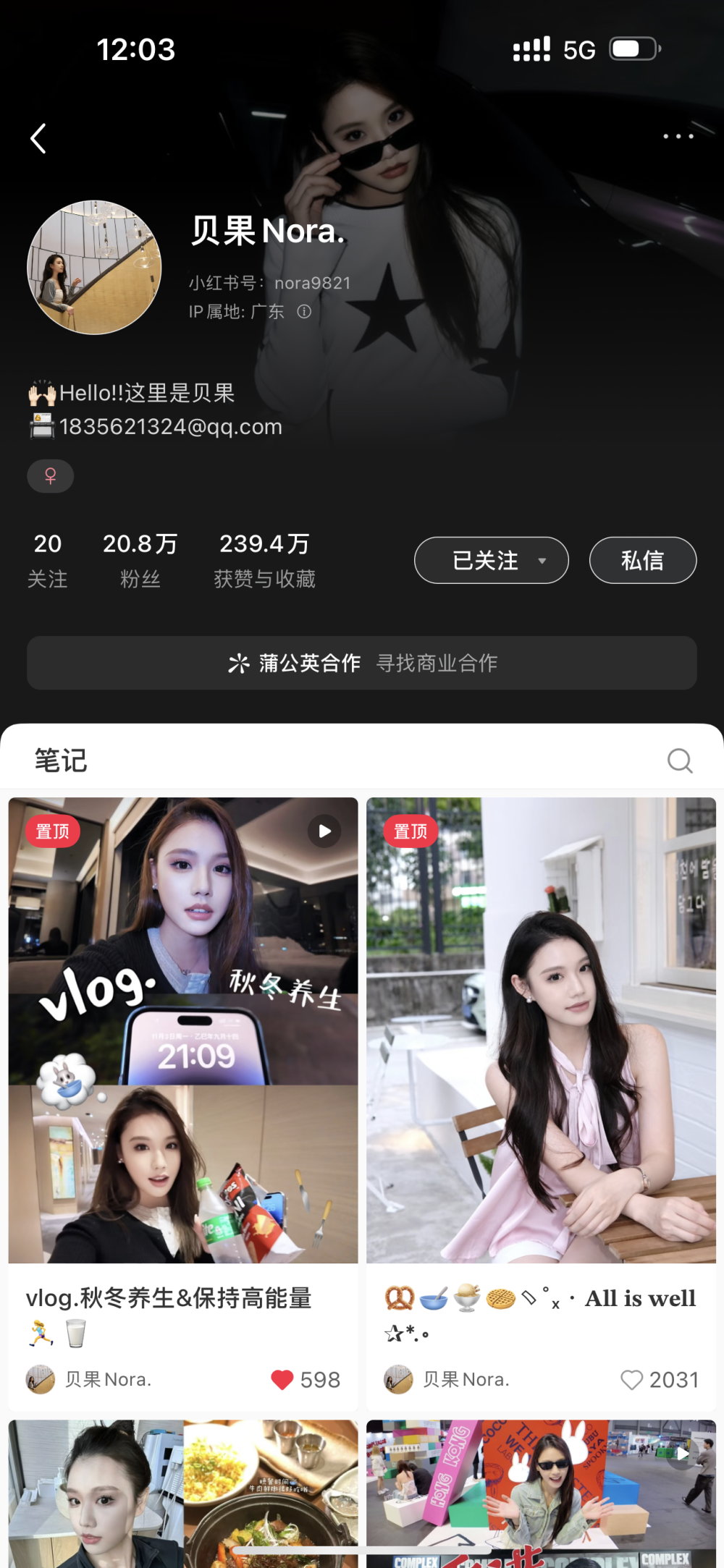Image resolution: width=724 pixels, height=1568 pixels.
Task: Tap 私信 to send a private message
Action: 642,560
